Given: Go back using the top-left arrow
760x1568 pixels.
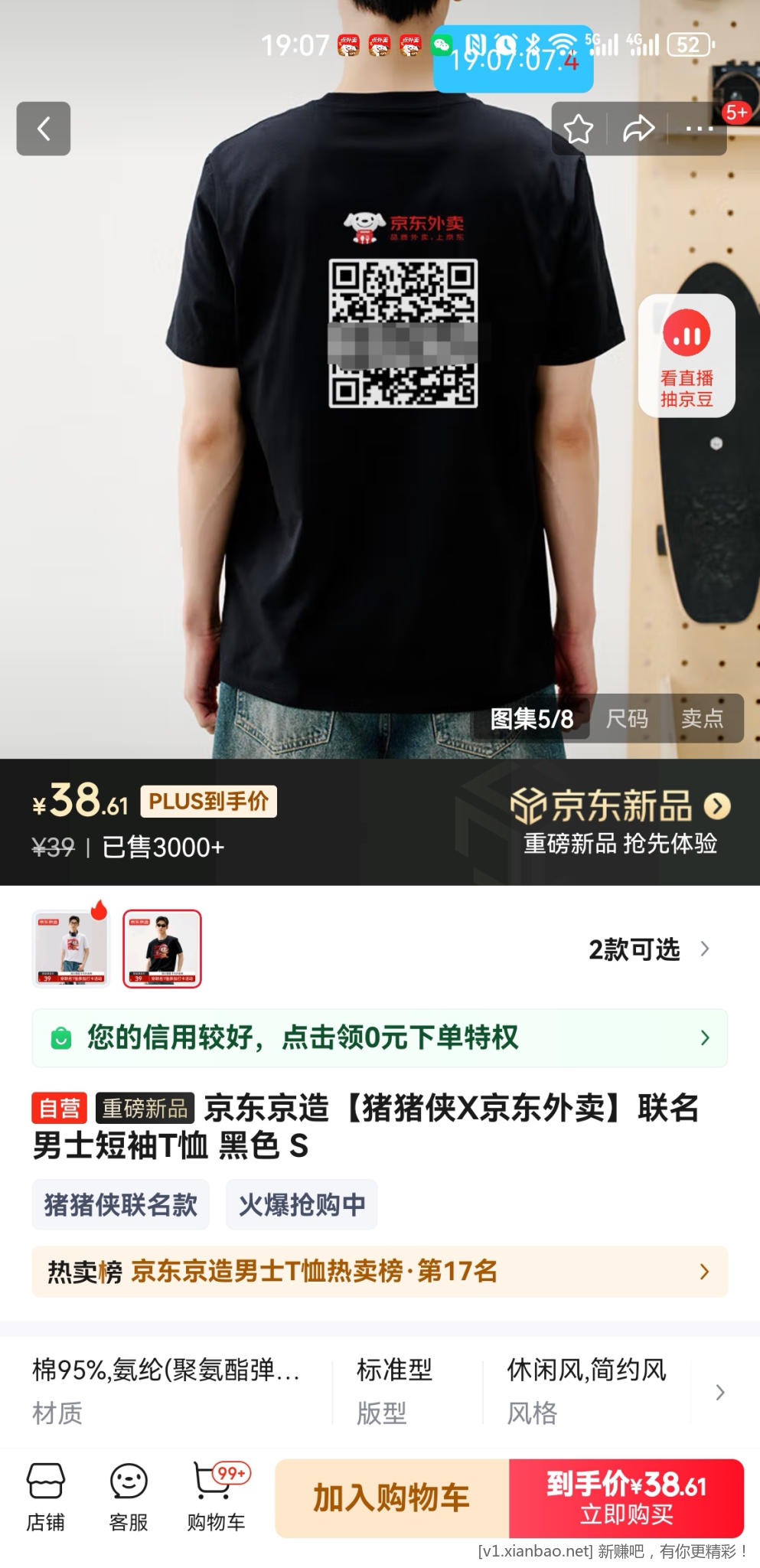Looking at the screenshot, I should (44, 129).
